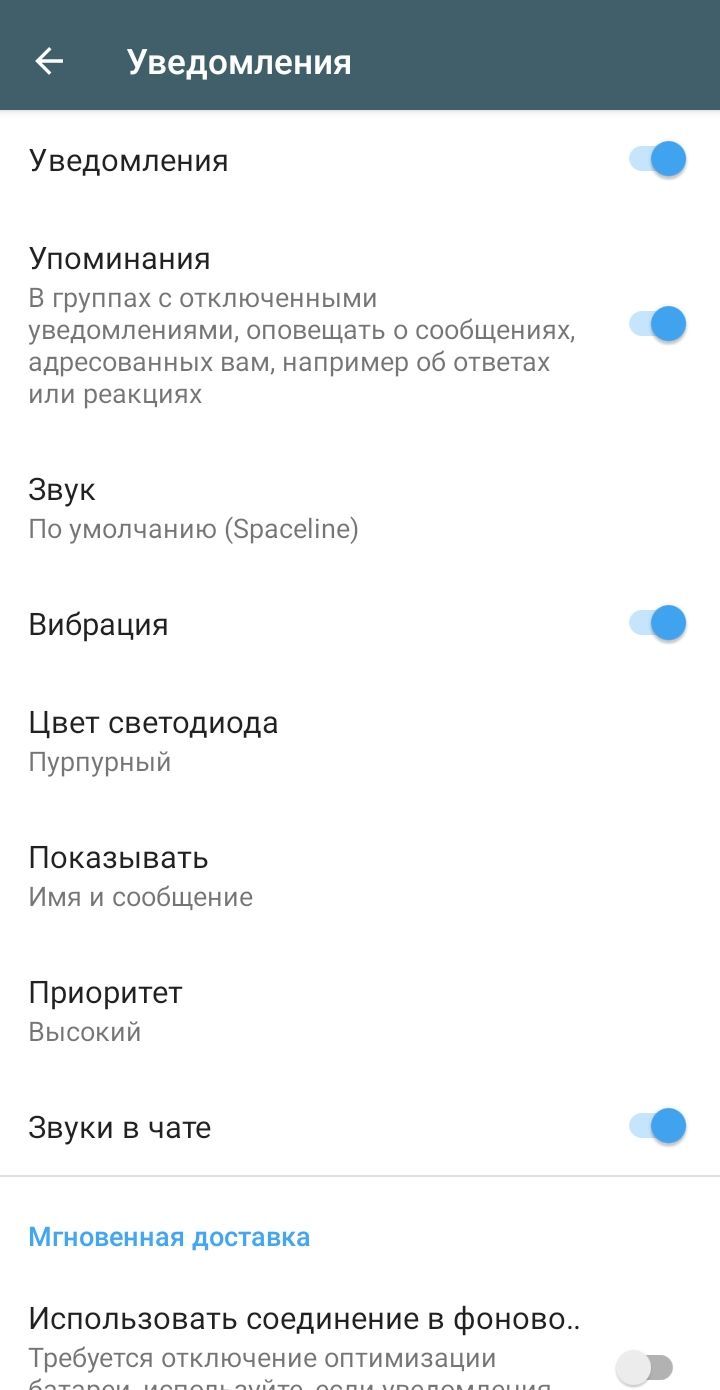Switch off Вибрация
This screenshot has width=720, height=1390.
[x=657, y=624]
